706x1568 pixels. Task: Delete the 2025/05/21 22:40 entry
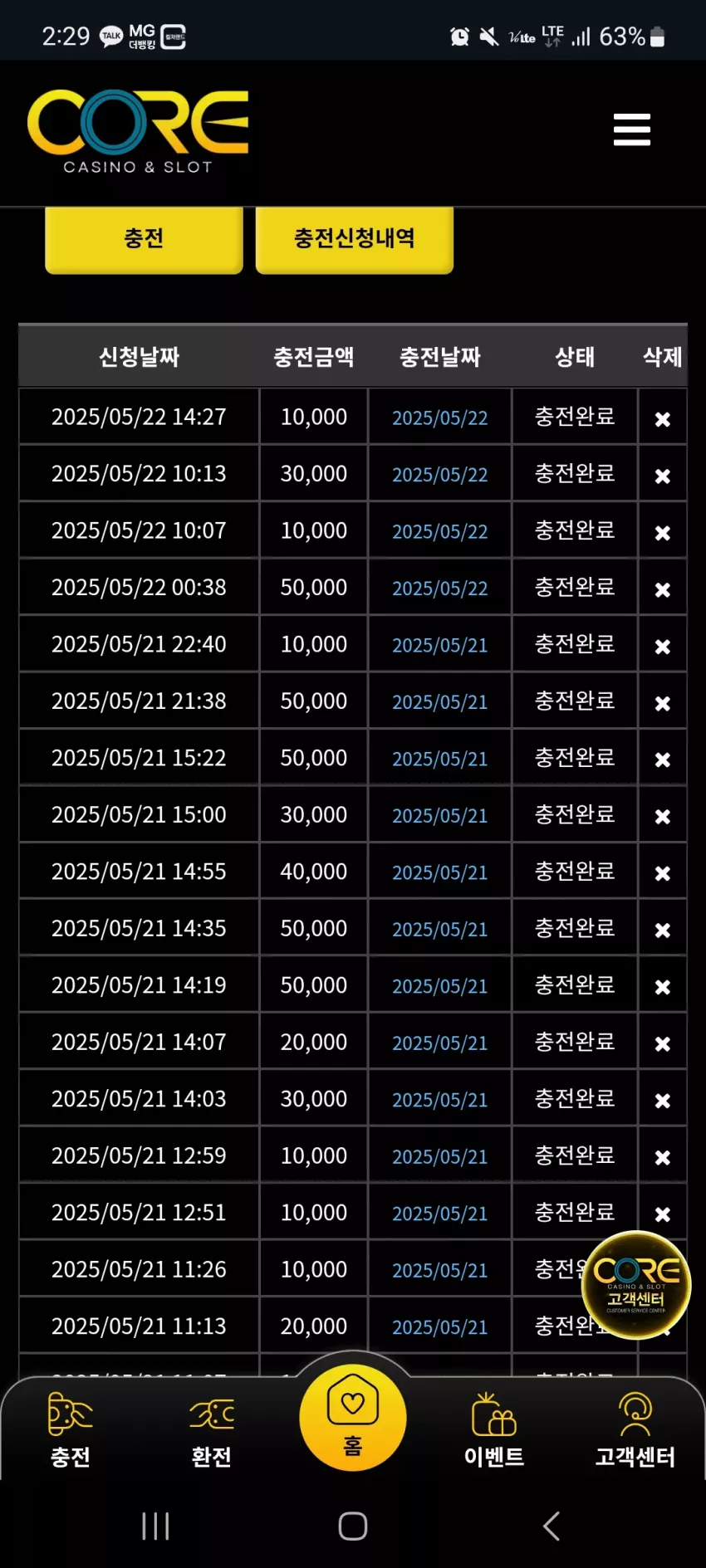(x=662, y=646)
